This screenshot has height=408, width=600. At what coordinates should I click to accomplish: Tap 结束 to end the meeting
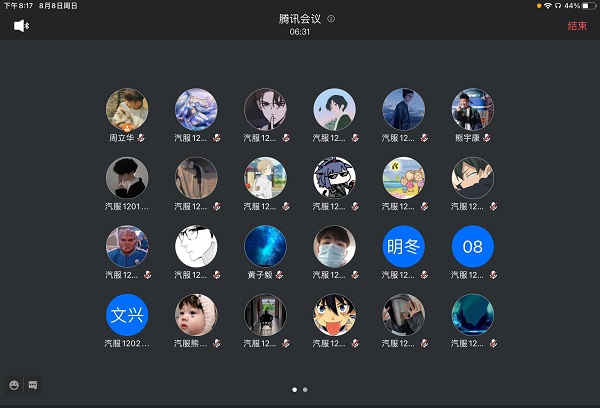pos(577,25)
